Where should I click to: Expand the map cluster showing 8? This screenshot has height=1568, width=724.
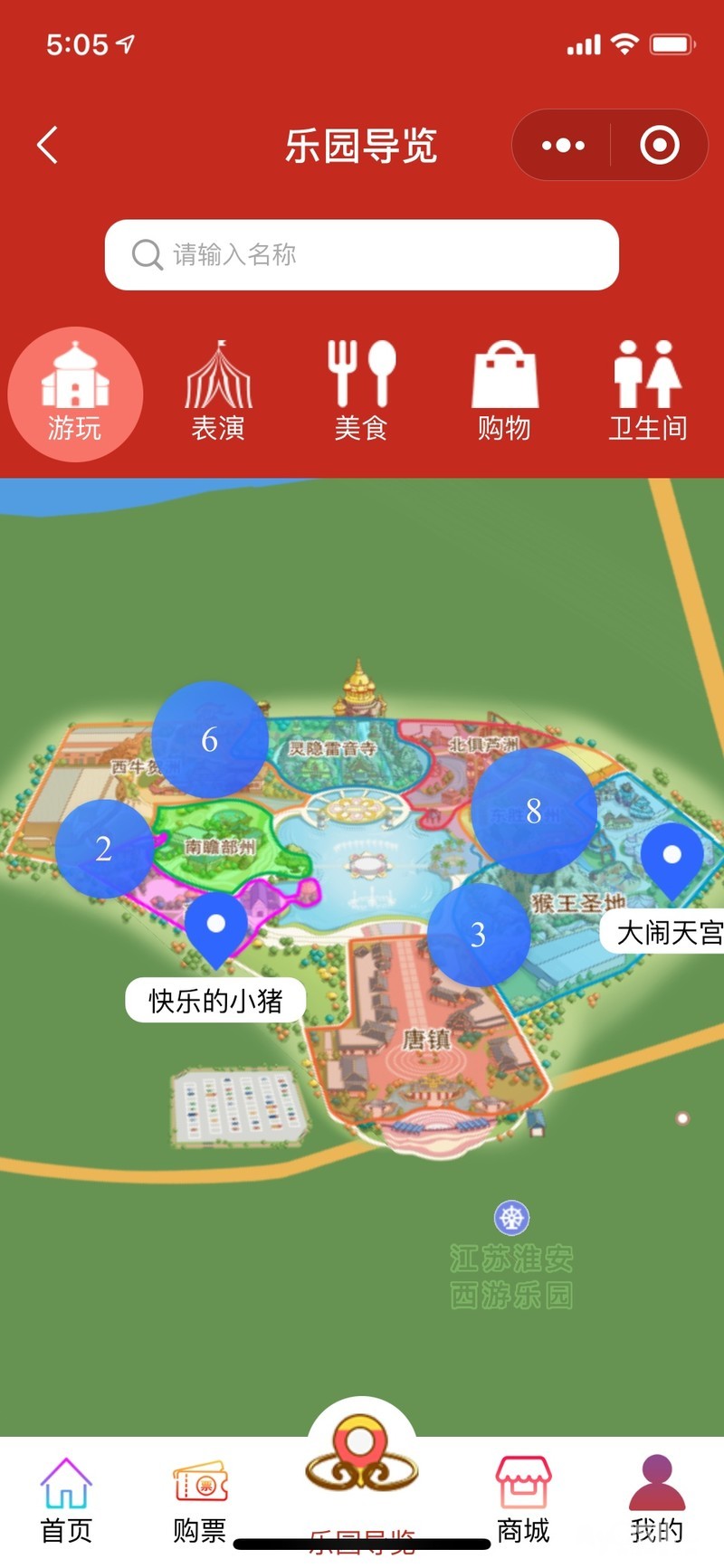click(x=533, y=810)
